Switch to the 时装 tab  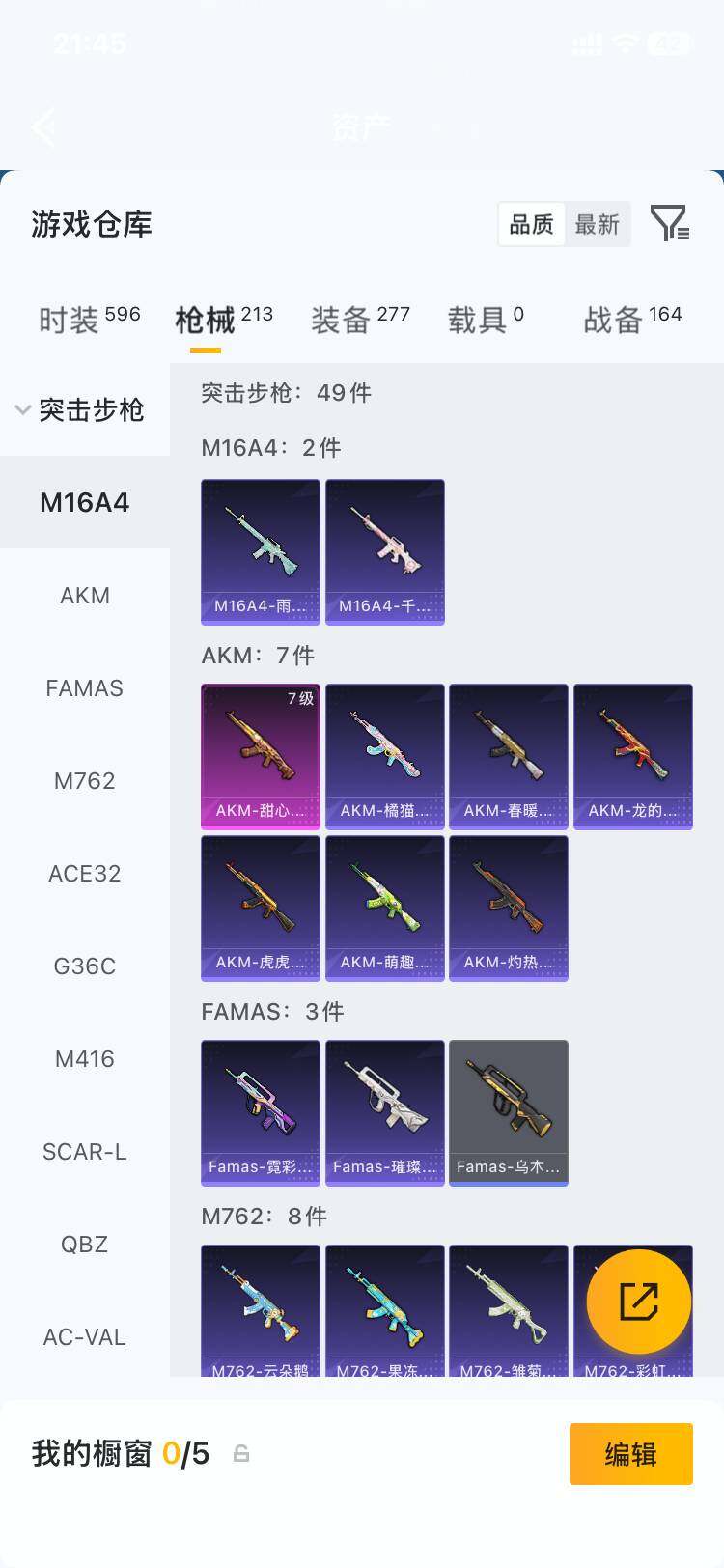coord(89,319)
